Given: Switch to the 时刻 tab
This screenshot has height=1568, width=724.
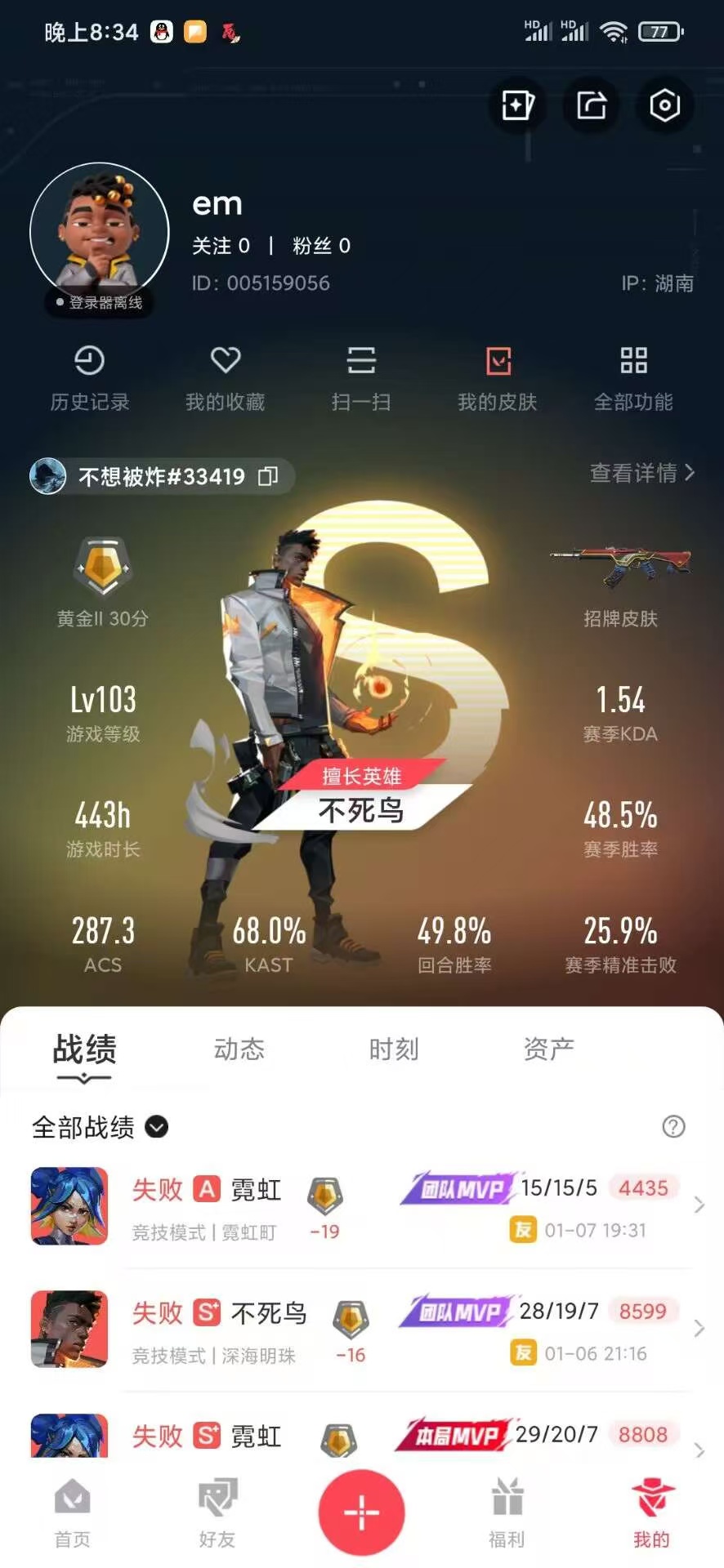Looking at the screenshot, I should click(x=394, y=1049).
